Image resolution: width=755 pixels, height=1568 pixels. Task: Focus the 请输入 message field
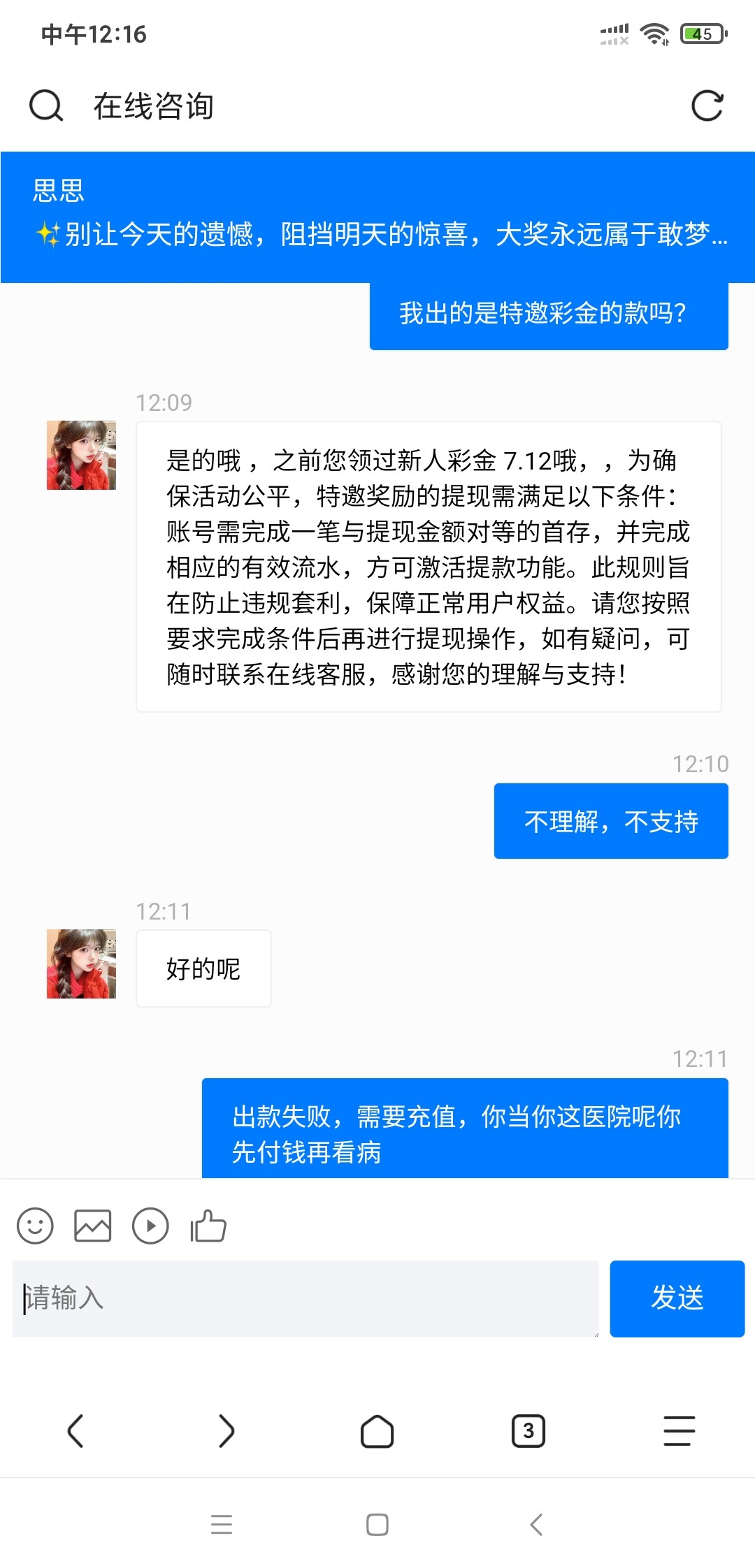pyautogui.click(x=305, y=1298)
